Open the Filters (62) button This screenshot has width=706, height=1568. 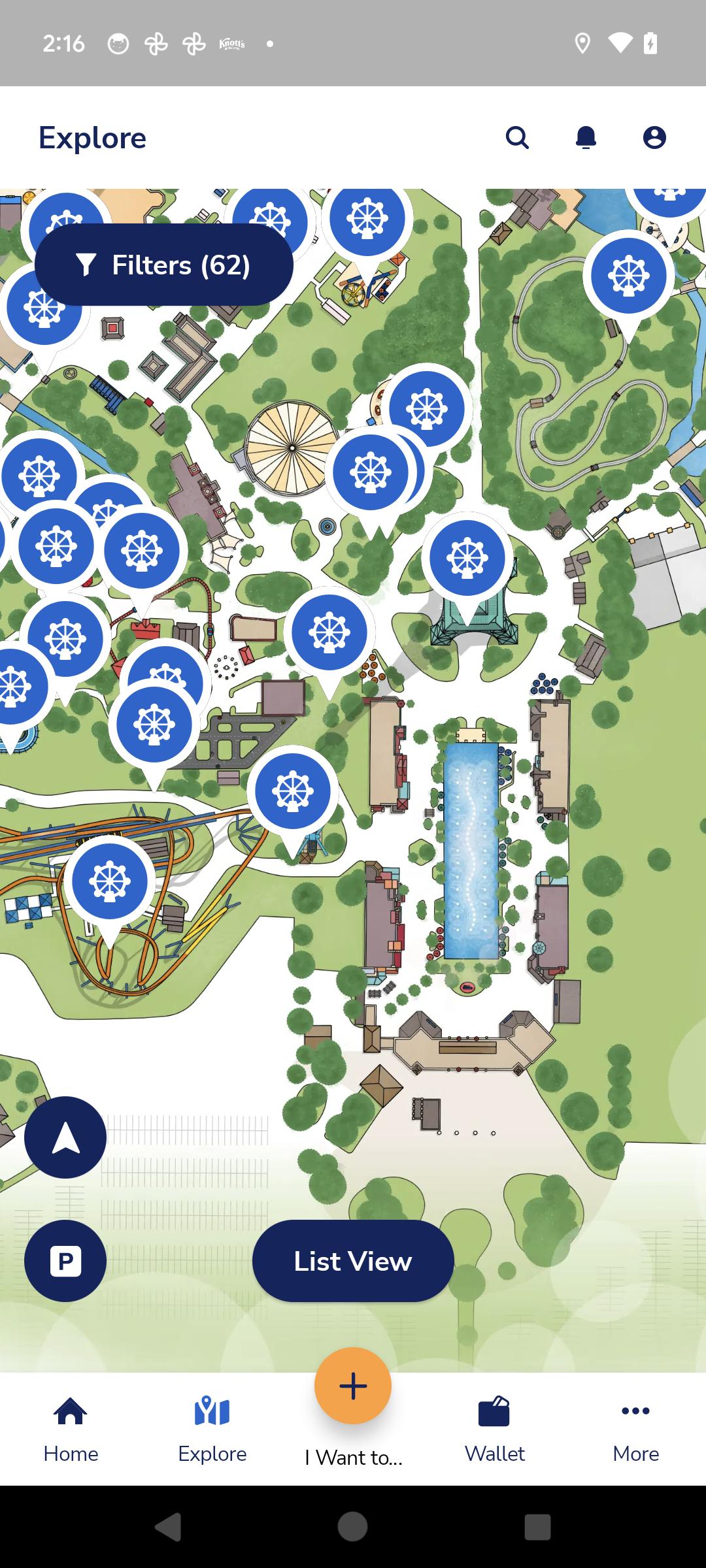pos(163,265)
